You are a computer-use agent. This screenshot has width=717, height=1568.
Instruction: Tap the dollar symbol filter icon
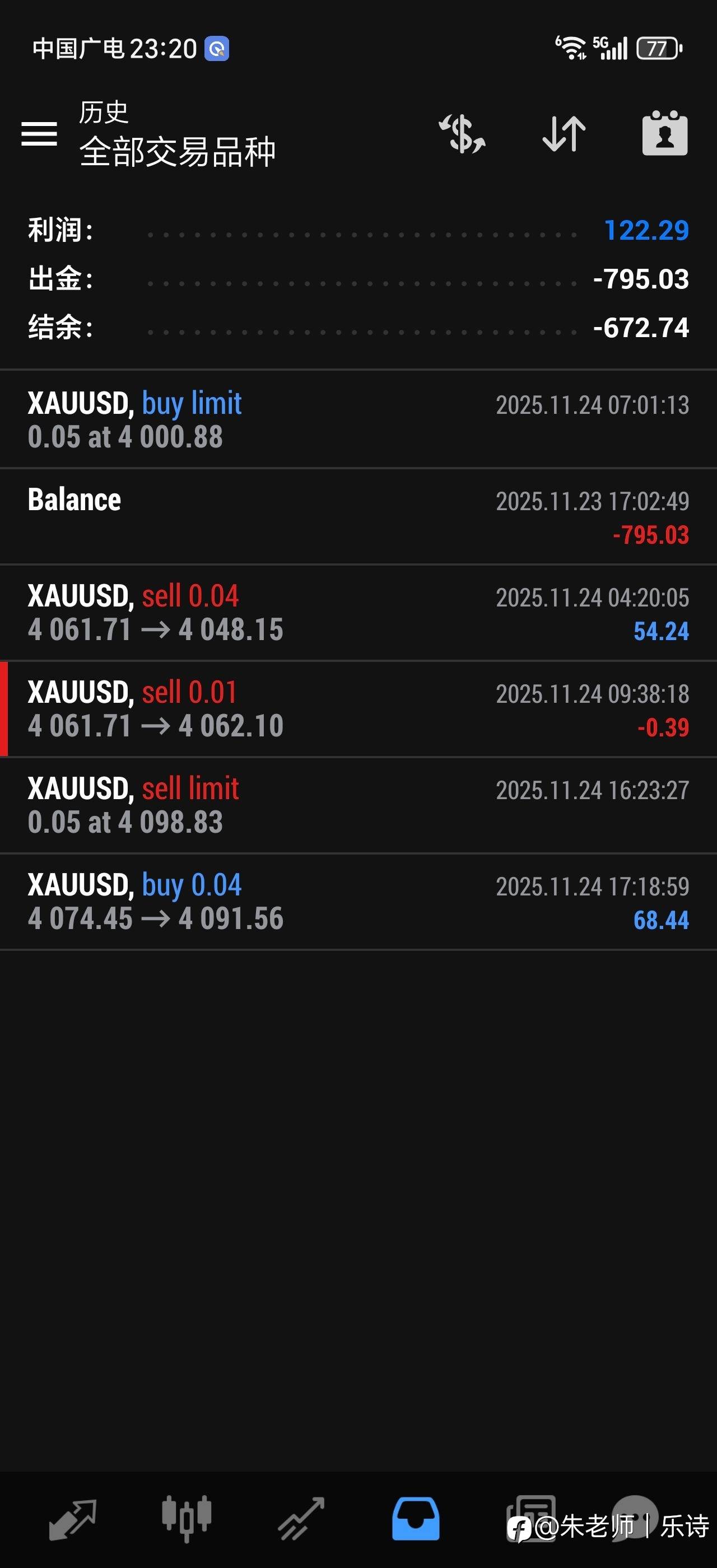462,133
